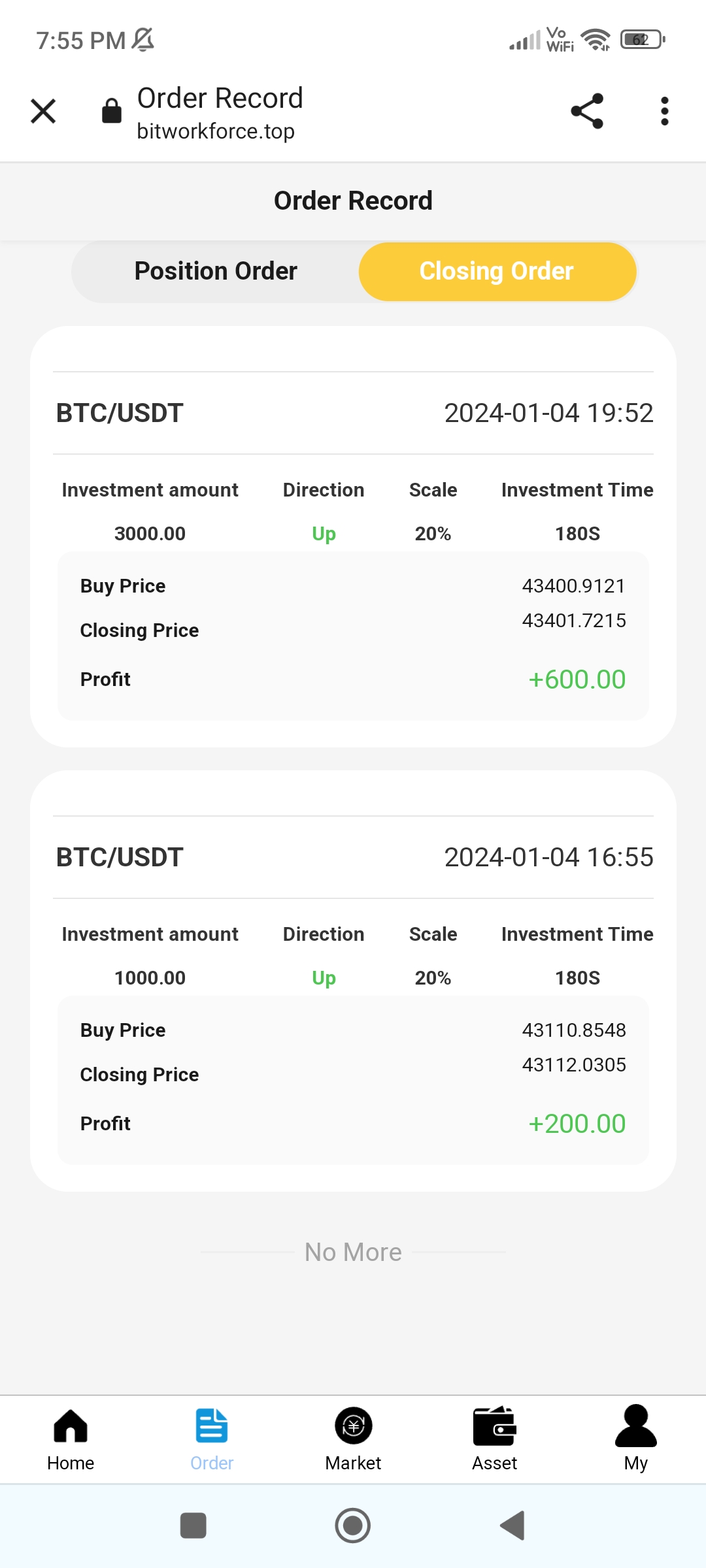Tap the system back button
The height and width of the screenshot is (1568, 706).
513,1526
